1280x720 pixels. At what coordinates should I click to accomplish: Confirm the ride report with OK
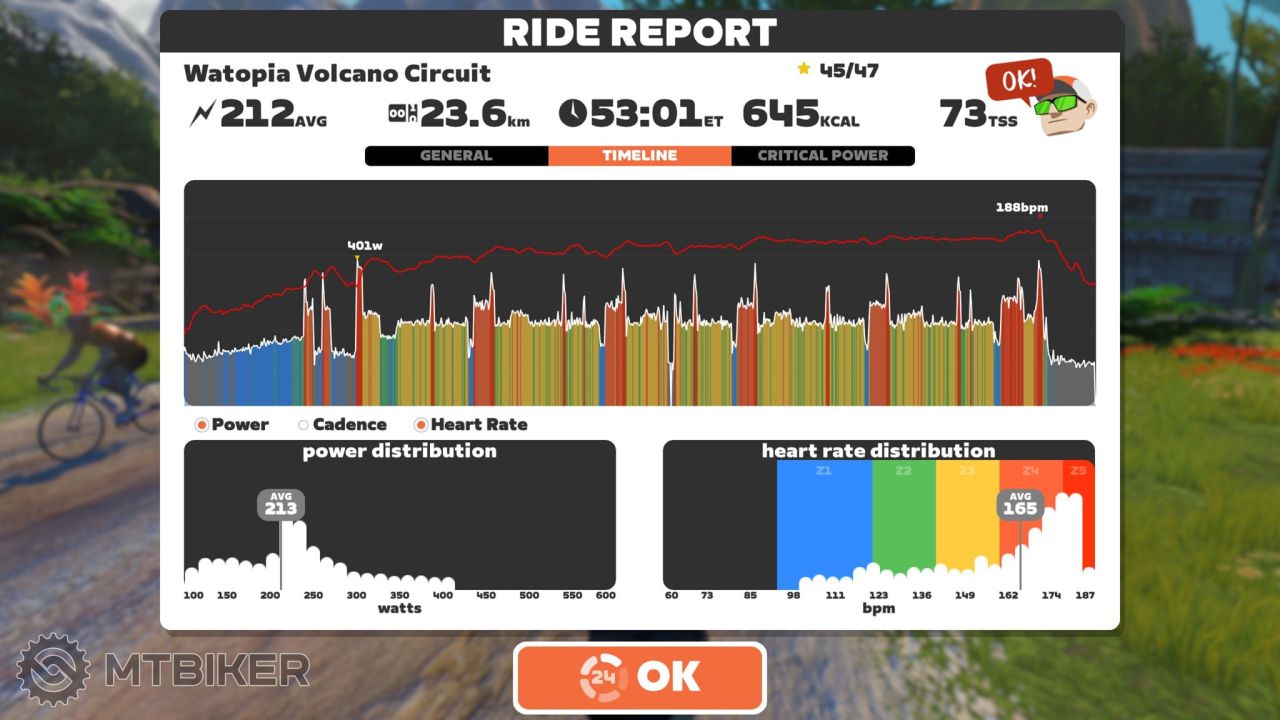click(640, 677)
